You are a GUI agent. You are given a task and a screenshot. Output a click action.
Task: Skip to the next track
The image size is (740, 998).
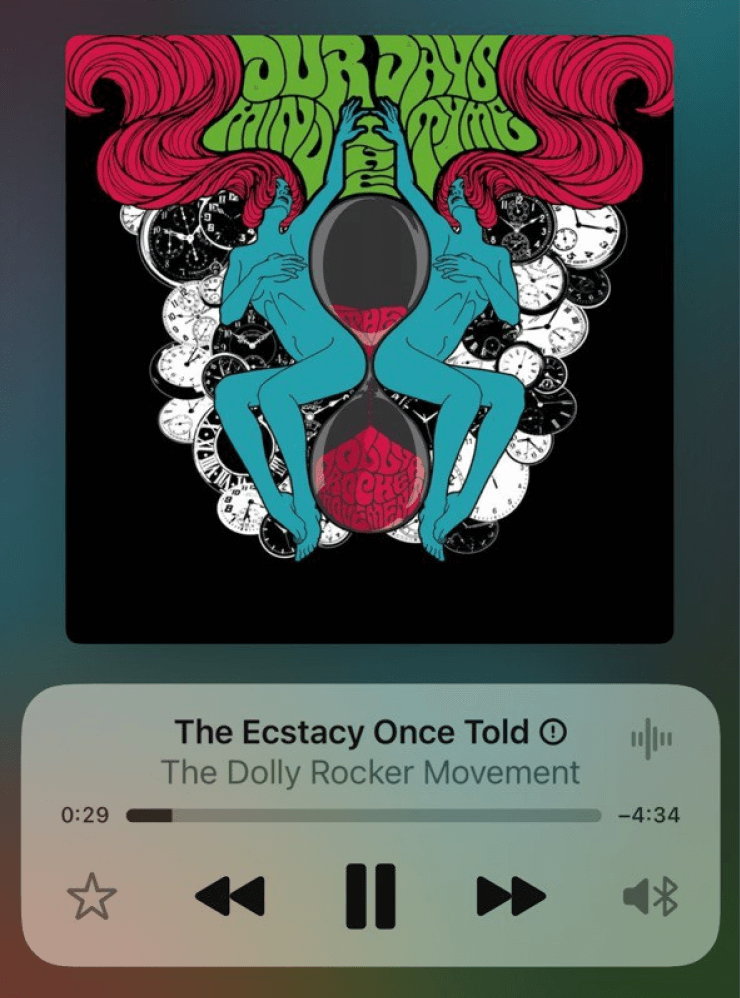click(510, 896)
